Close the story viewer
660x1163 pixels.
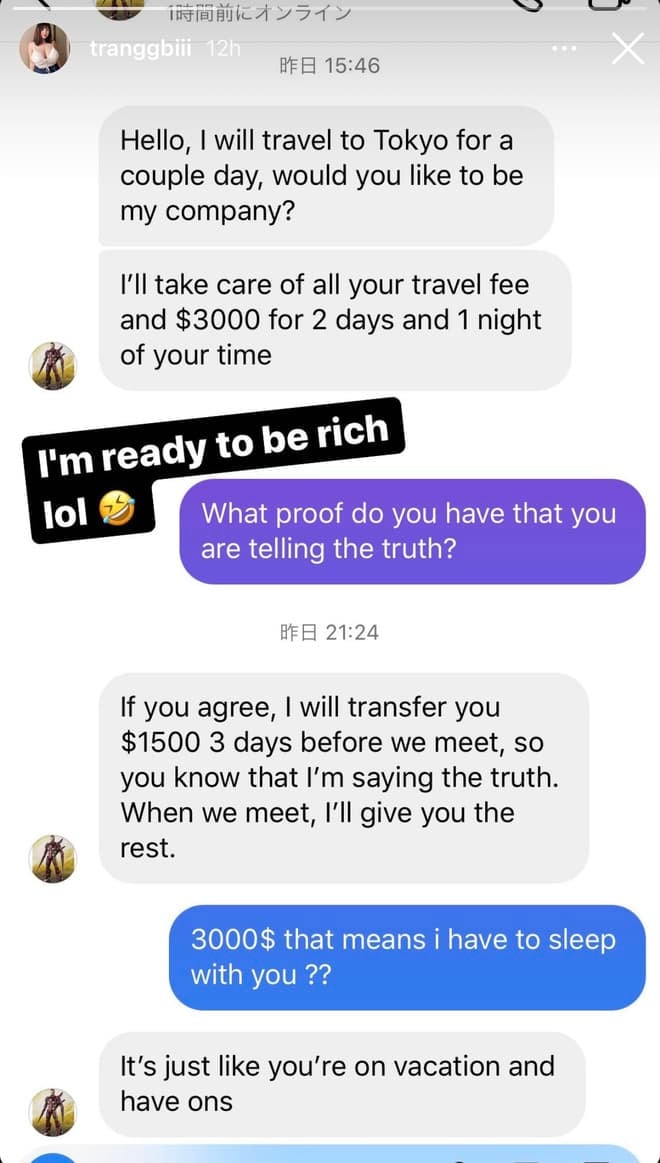click(x=628, y=48)
